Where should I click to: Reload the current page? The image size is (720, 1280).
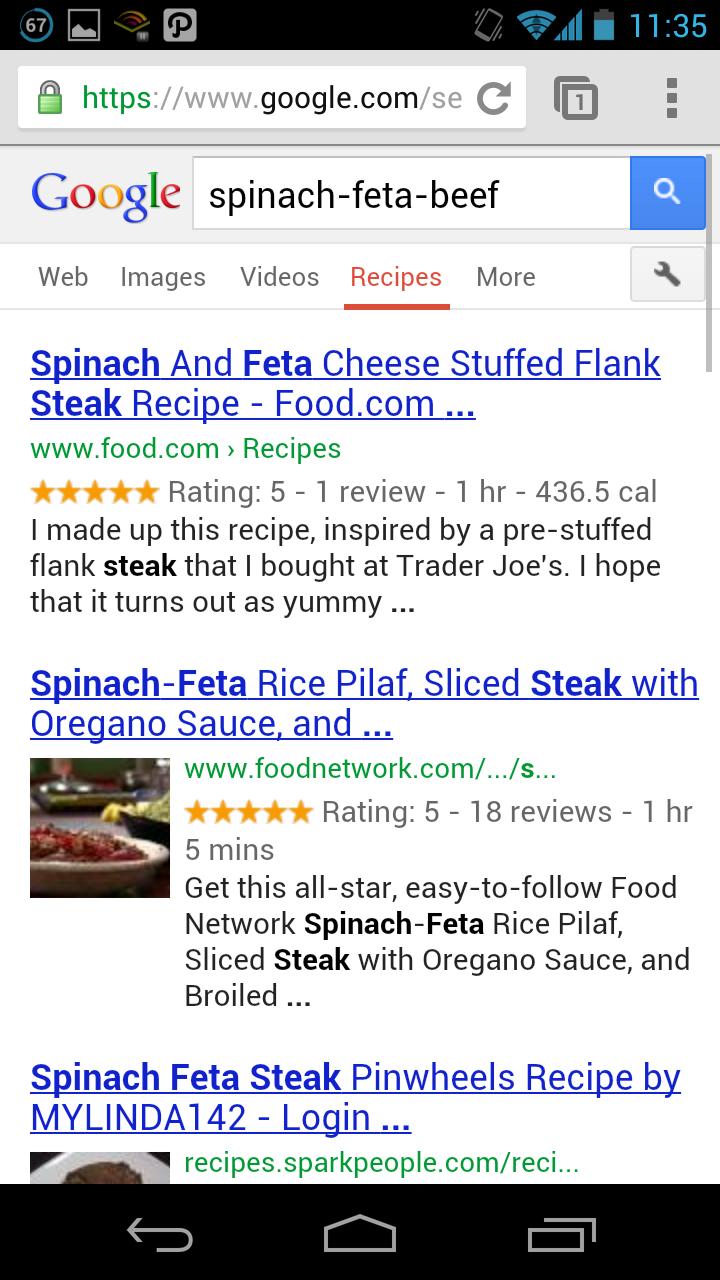coord(494,96)
